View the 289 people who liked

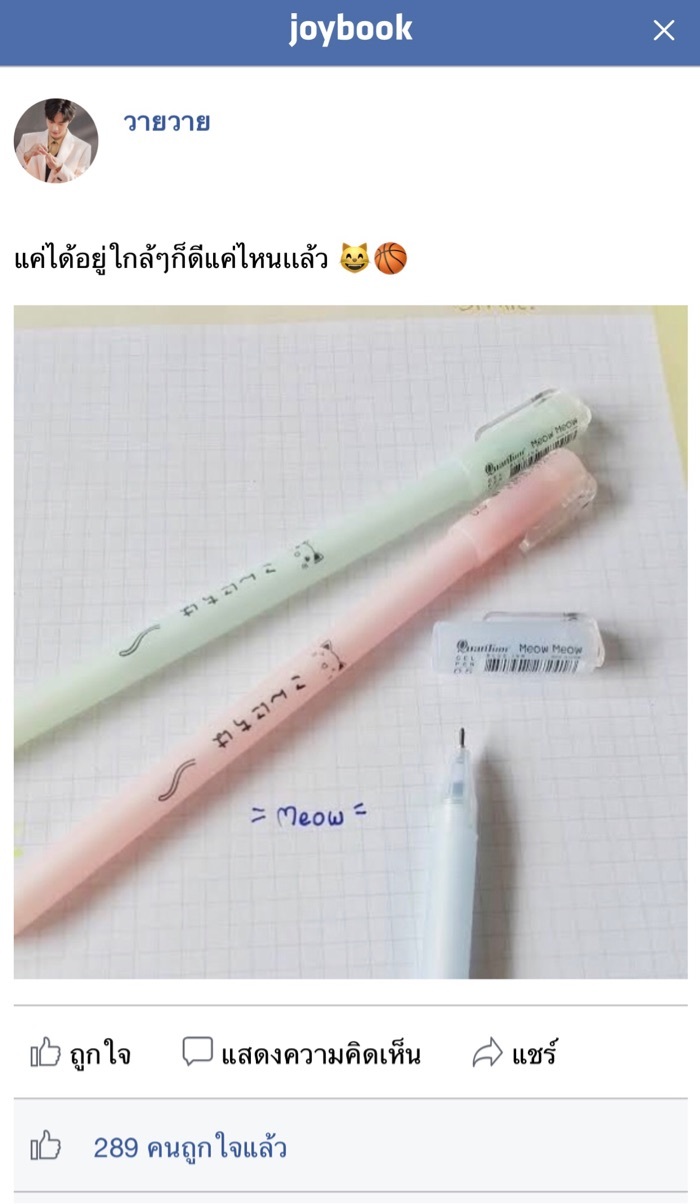(x=189, y=1147)
